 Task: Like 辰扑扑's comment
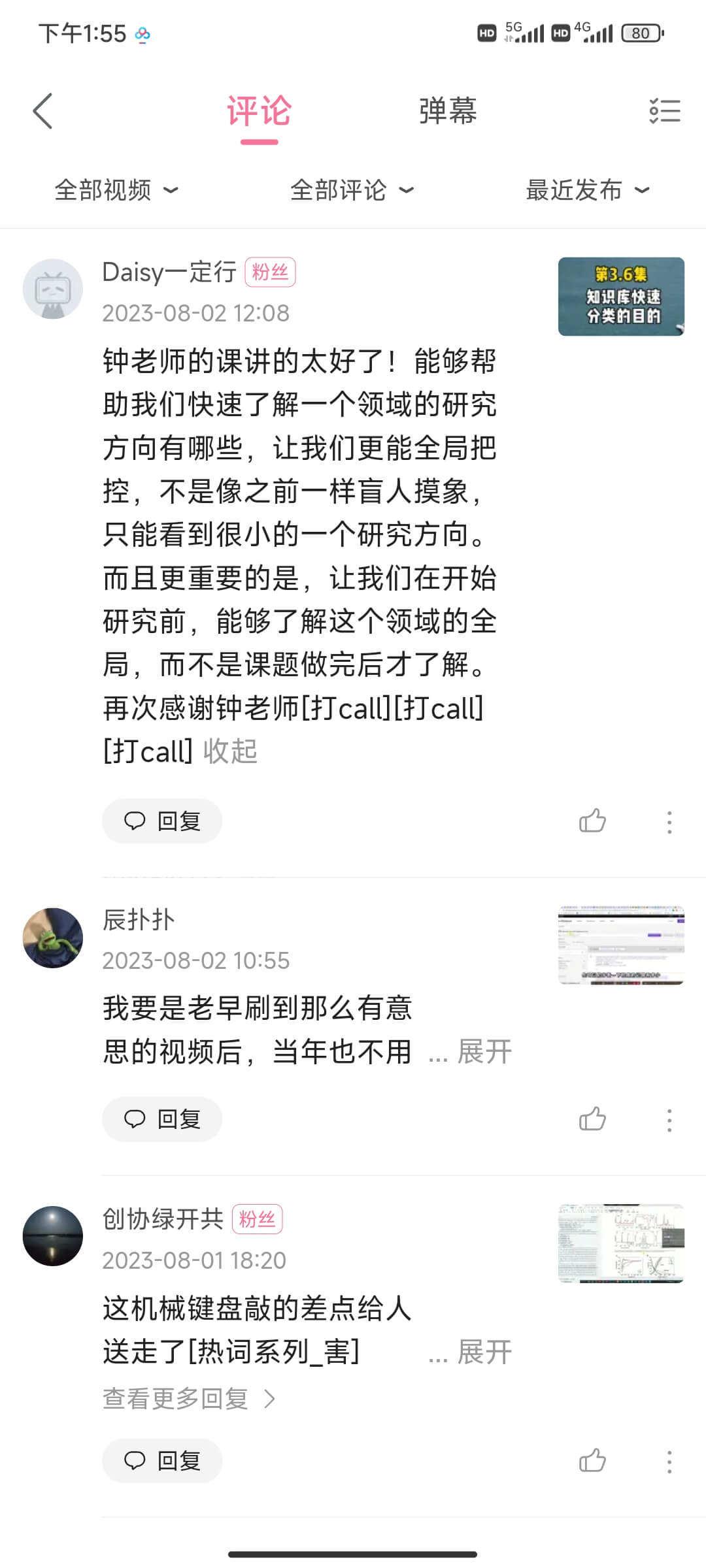592,1119
